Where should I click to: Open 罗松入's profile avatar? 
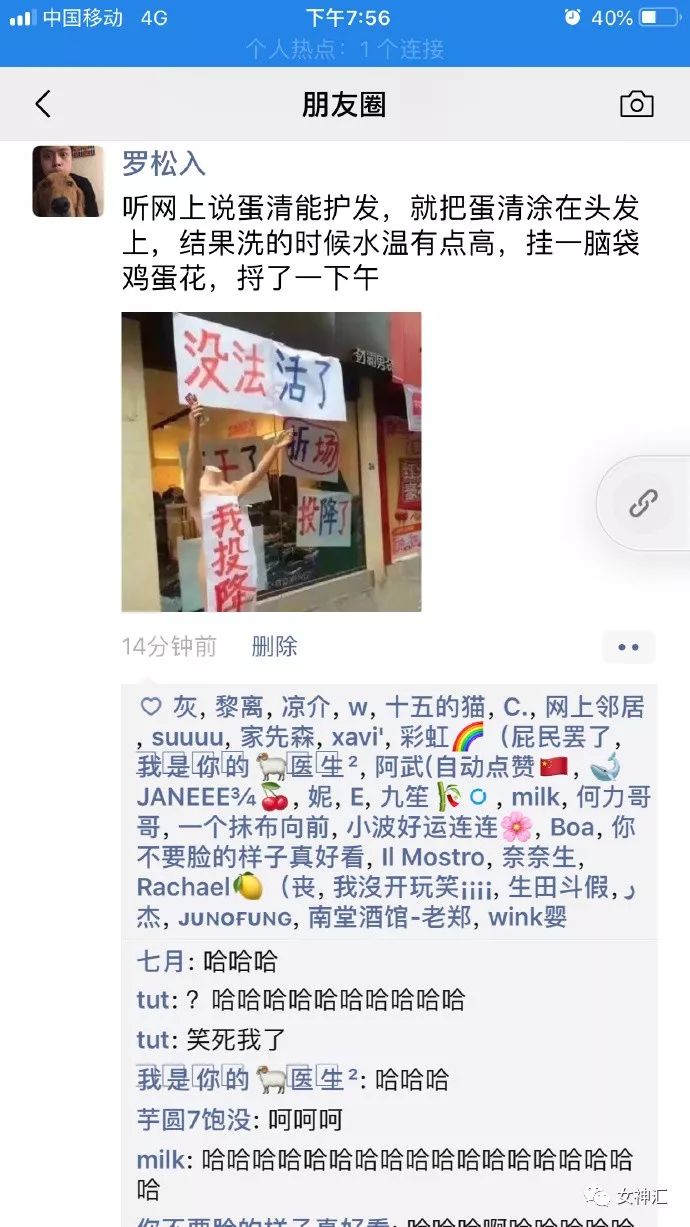tap(68, 181)
